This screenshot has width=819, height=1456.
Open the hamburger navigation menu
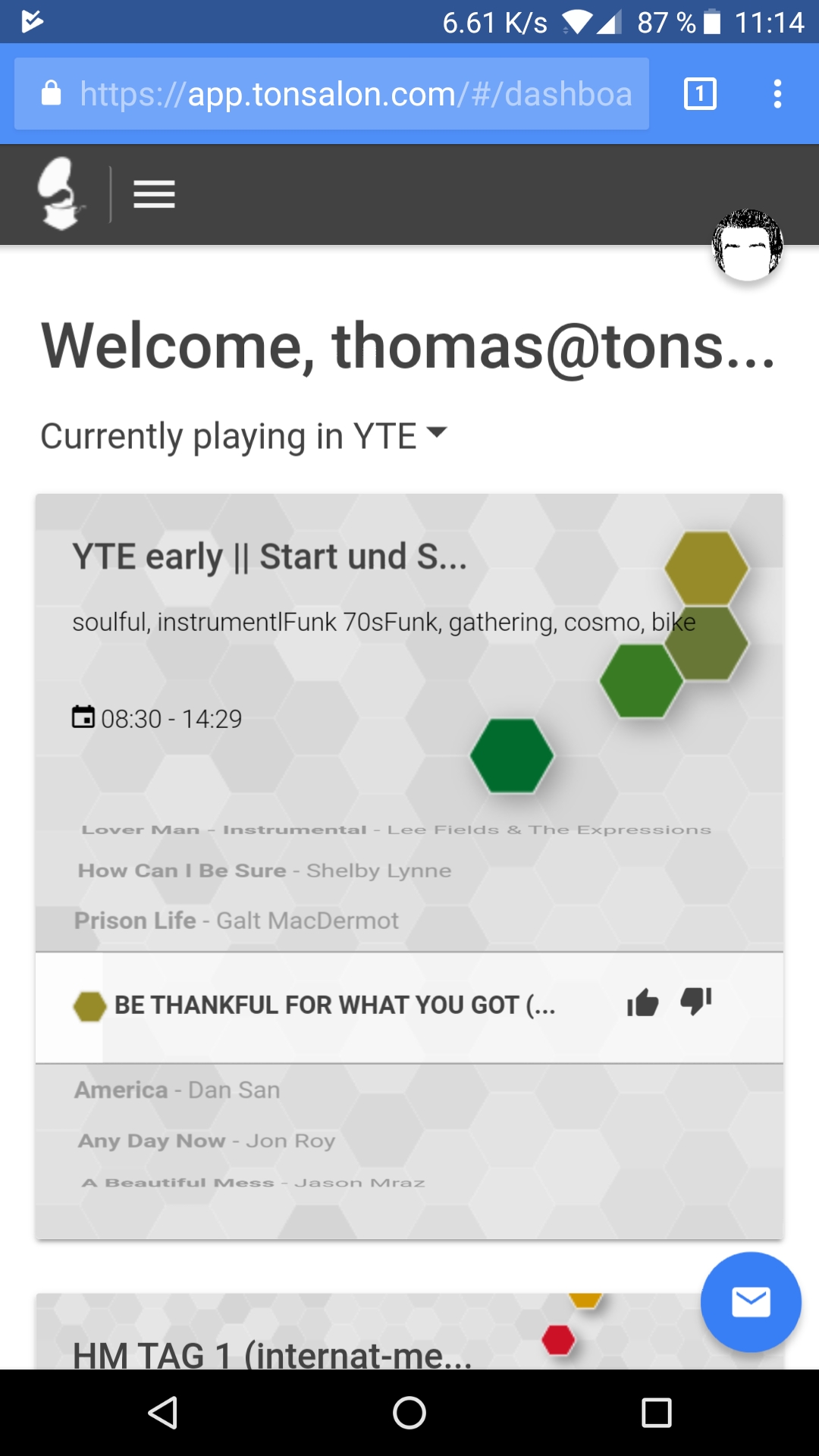point(154,194)
